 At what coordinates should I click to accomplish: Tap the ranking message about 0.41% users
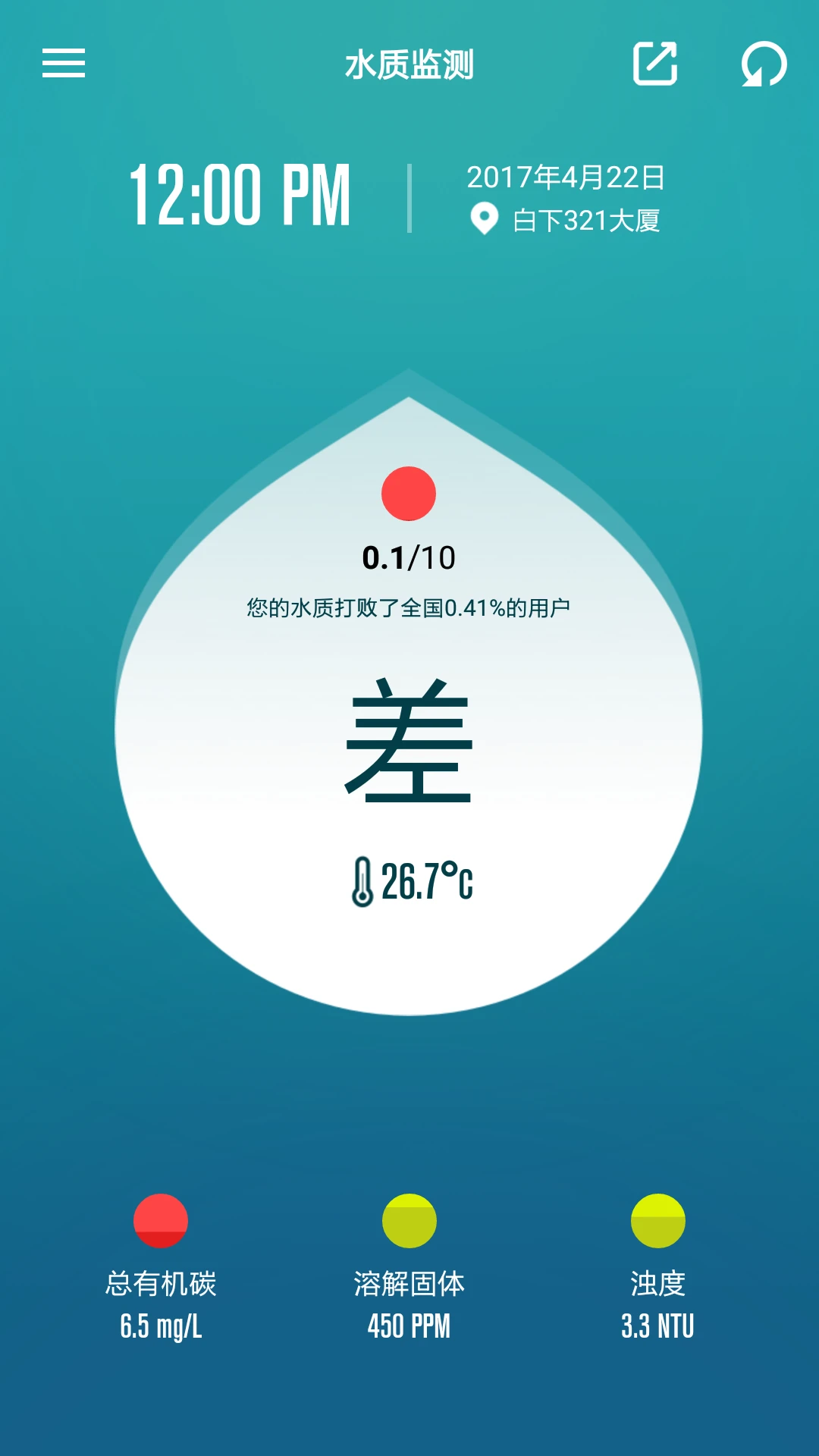coord(409,607)
